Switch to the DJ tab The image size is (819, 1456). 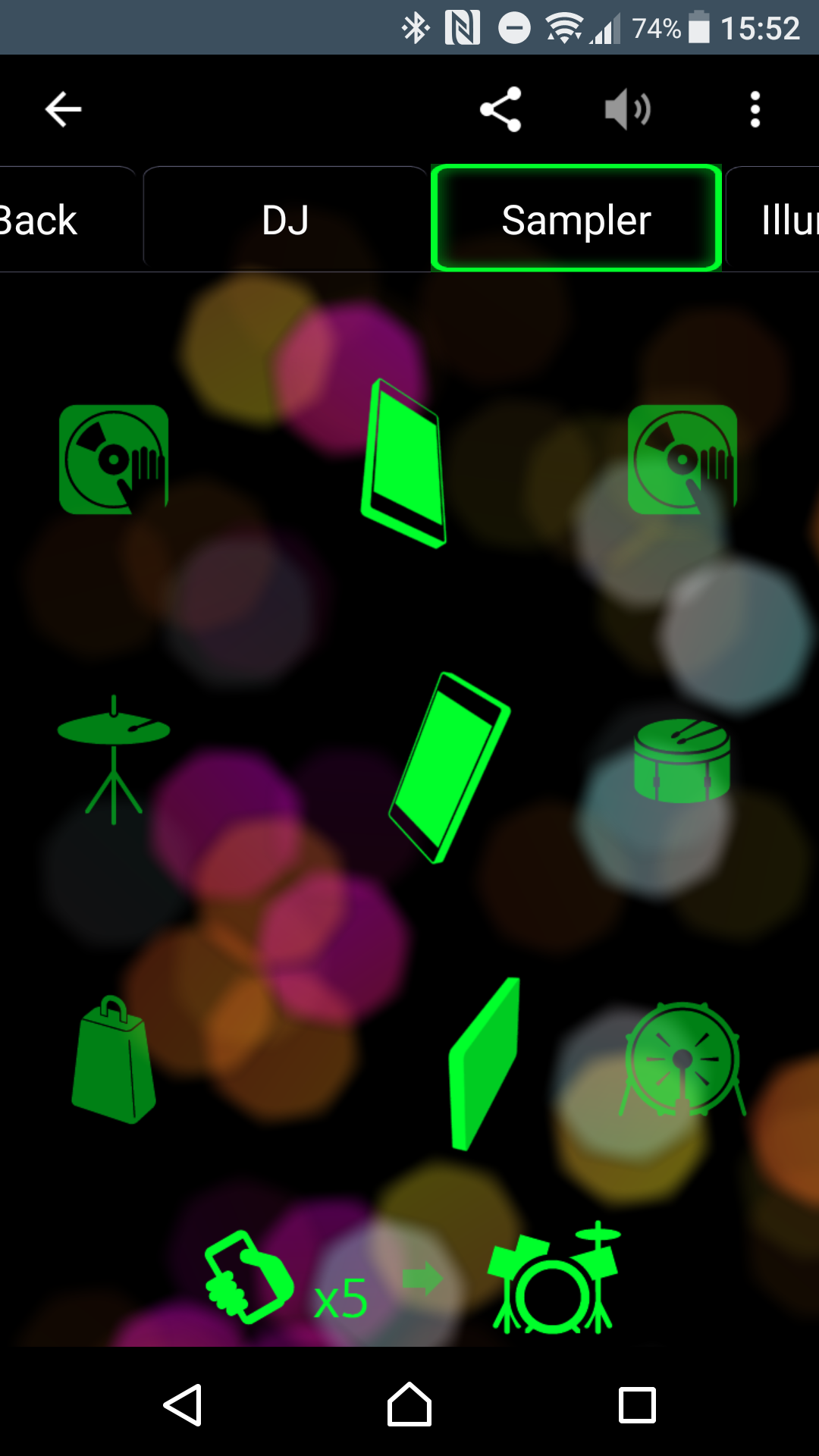click(285, 220)
